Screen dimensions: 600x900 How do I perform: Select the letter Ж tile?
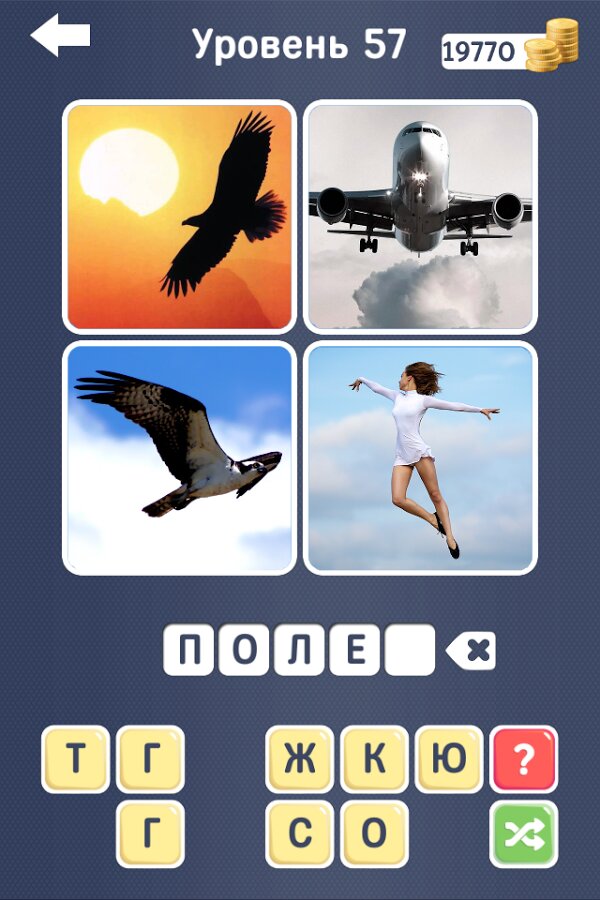[x=300, y=759]
